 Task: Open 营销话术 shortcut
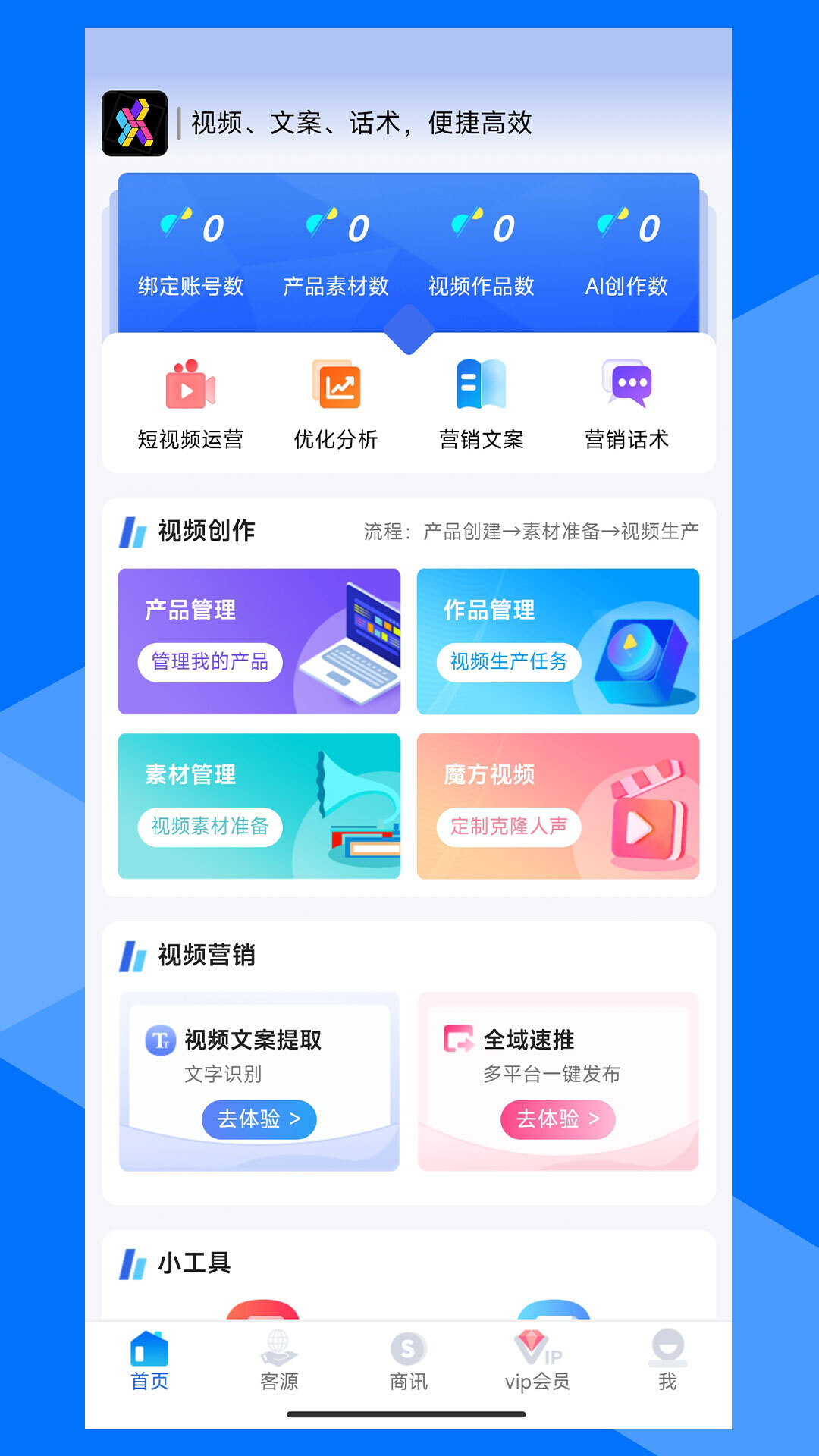626,404
